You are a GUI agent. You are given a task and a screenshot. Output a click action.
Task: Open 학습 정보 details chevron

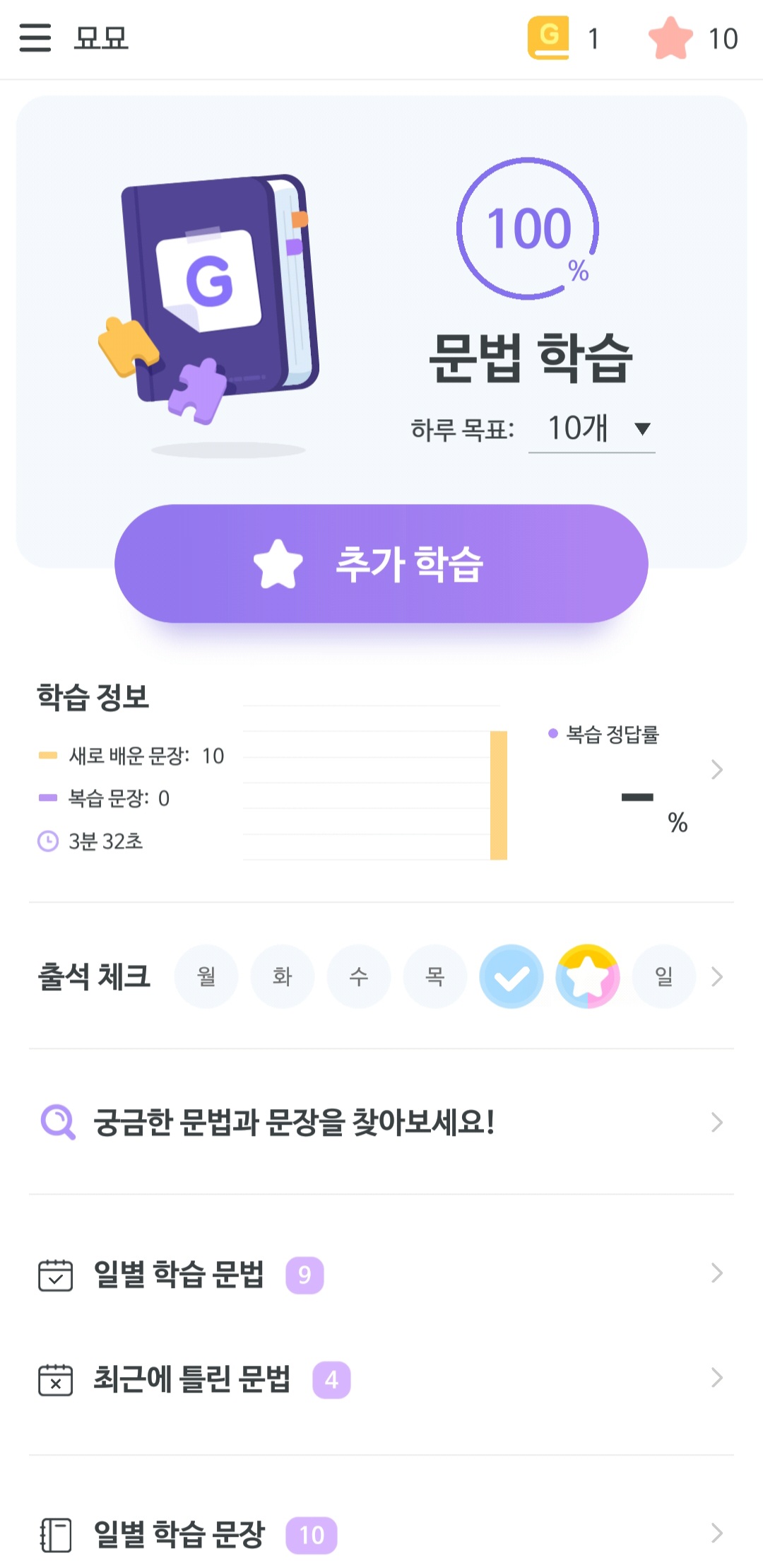716,769
